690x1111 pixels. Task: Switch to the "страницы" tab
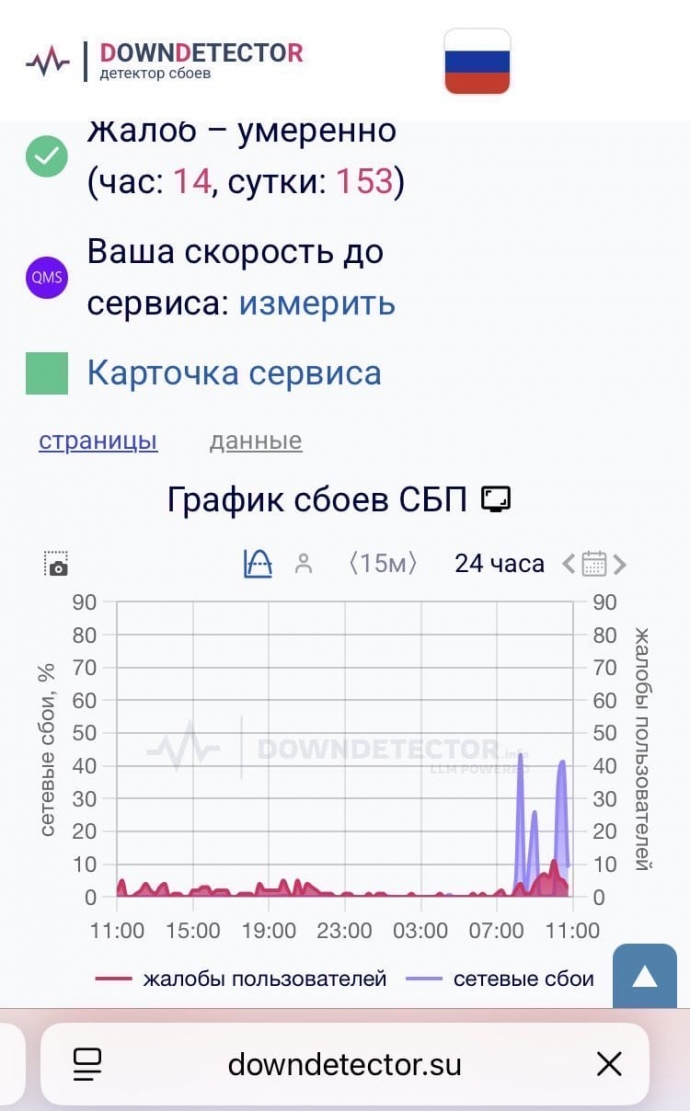pos(98,441)
